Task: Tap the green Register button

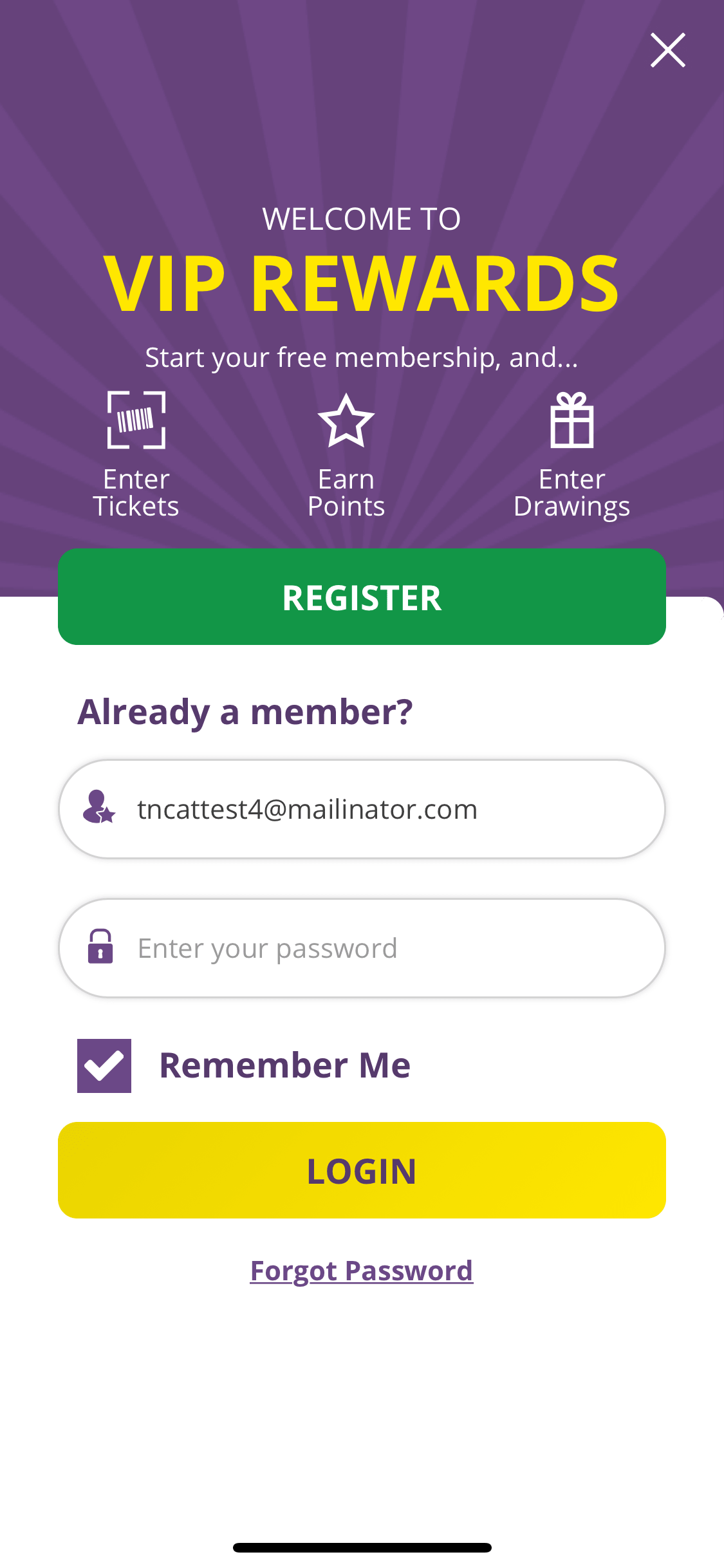Action: 362,597
